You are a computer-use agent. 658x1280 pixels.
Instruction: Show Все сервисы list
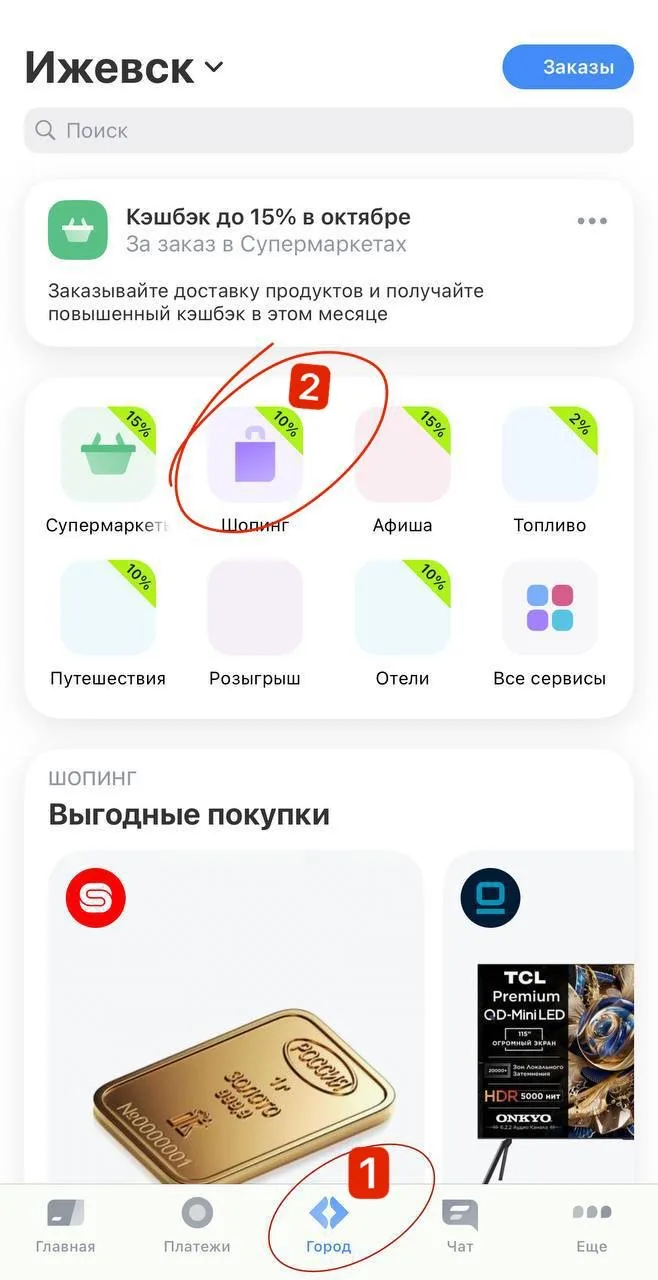click(549, 608)
